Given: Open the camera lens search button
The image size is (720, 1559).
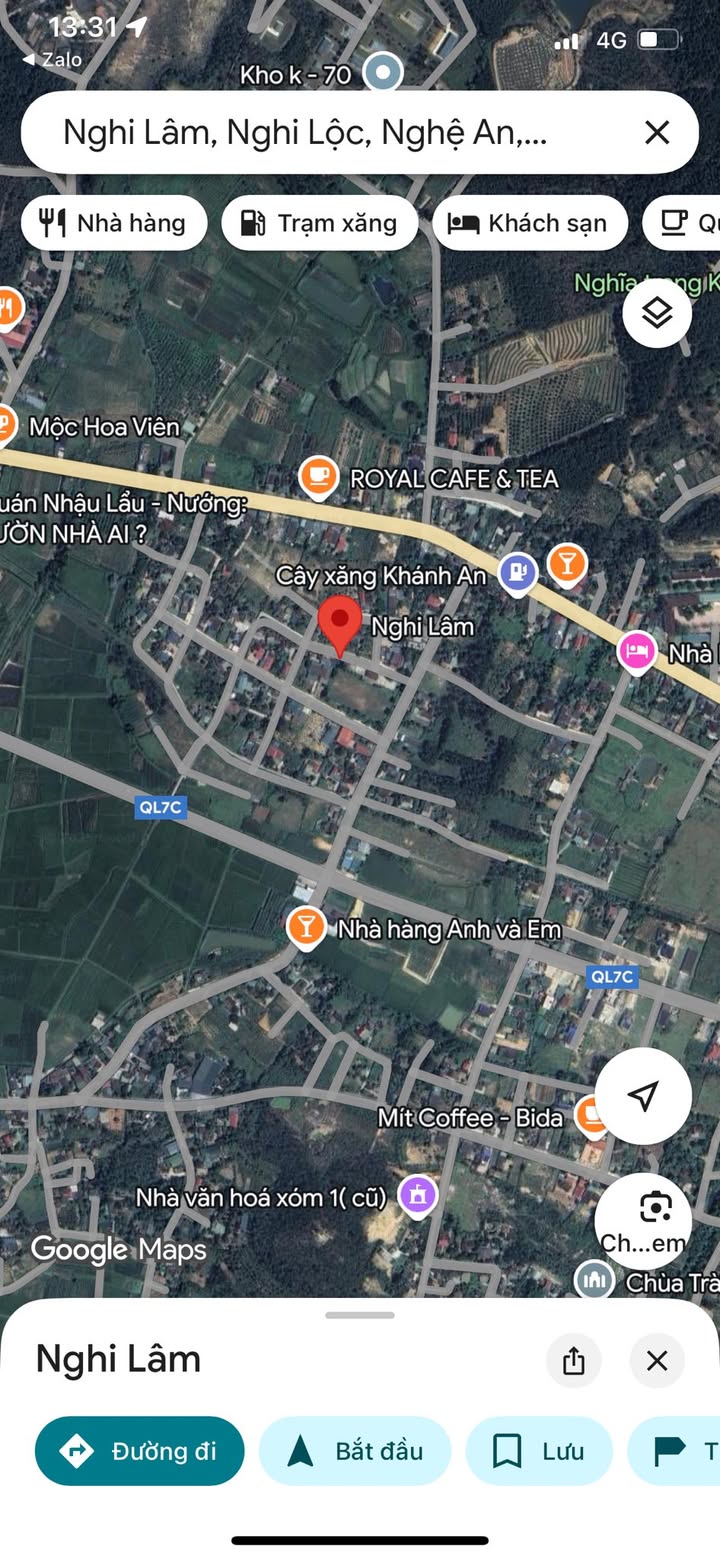Looking at the screenshot, I should [655, 1208].
